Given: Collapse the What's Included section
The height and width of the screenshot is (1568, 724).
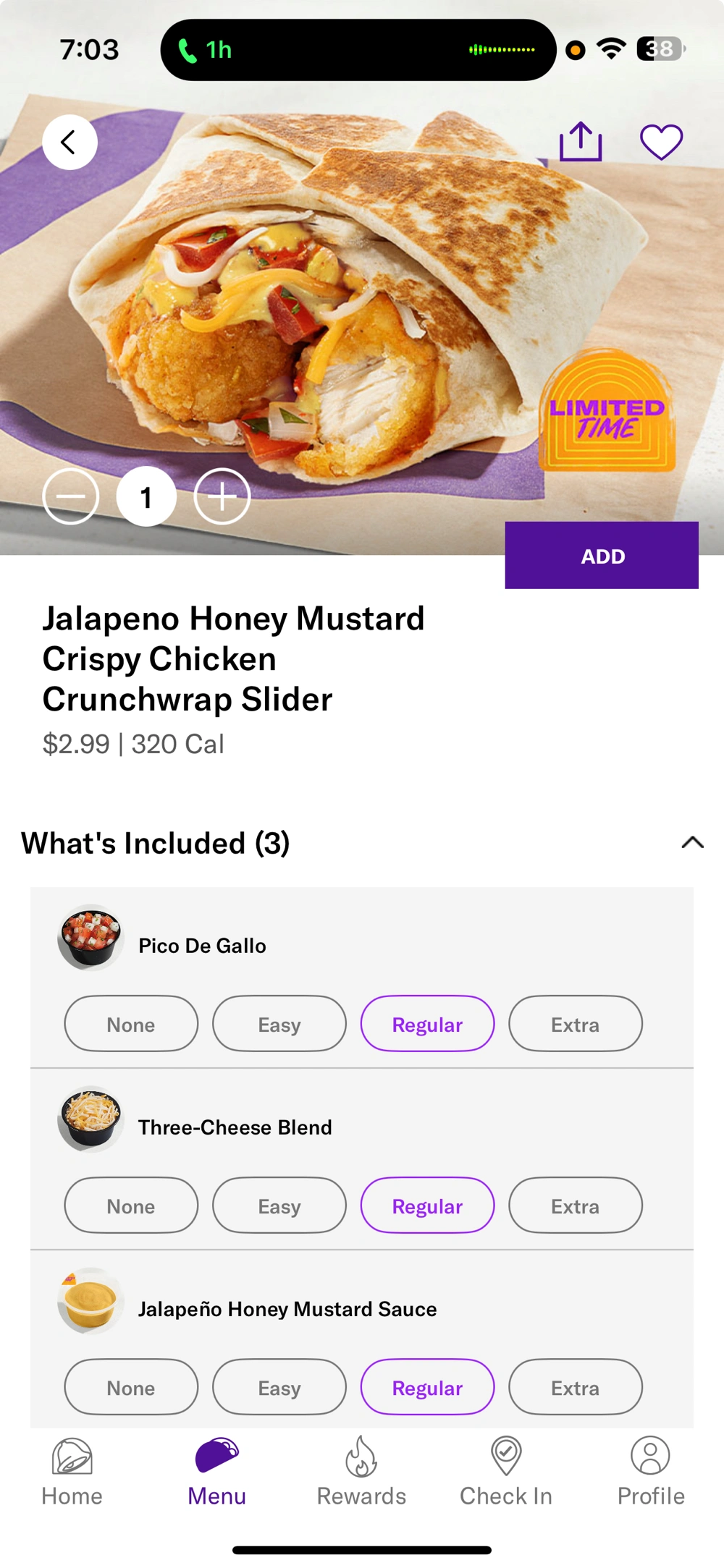Looking at the screenshot, I should pyautogui.click(x=692, y=842).
